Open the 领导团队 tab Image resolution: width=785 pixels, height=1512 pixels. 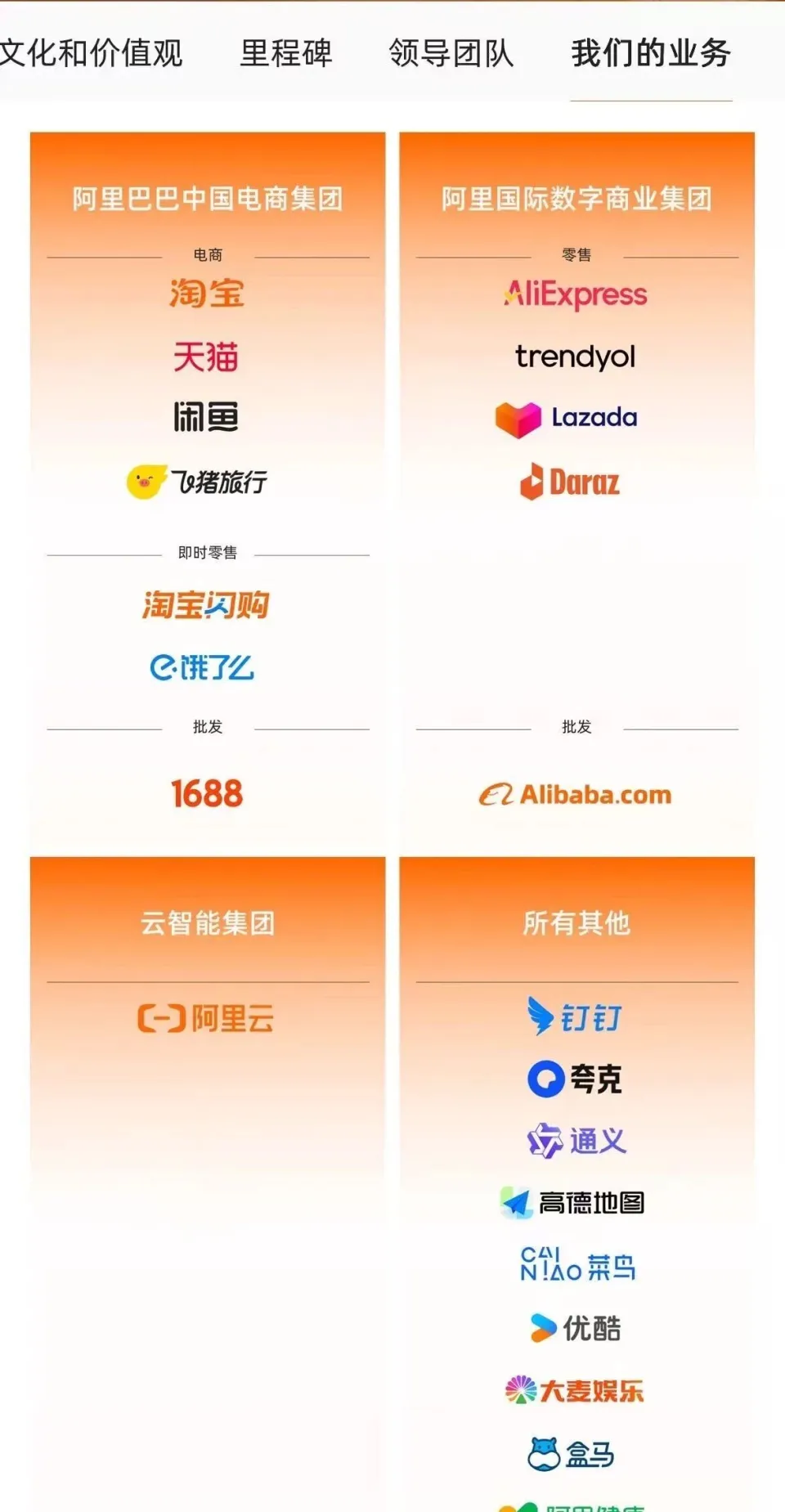(x=451, y=53)
